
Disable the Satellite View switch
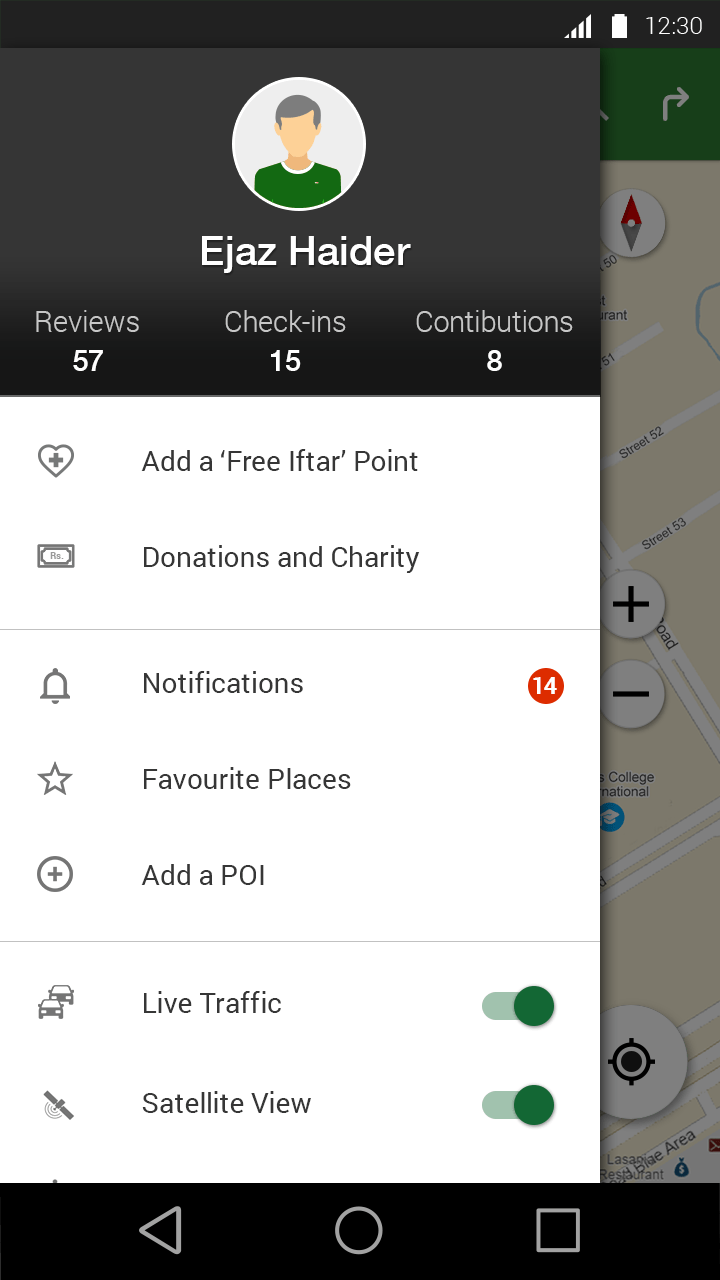click(x=518, y=1105)
